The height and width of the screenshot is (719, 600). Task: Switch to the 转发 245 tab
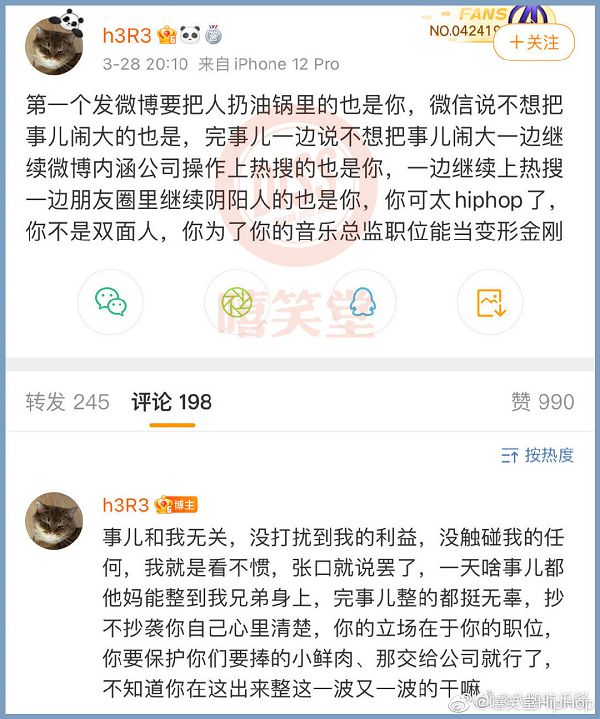tap(67, 402)
